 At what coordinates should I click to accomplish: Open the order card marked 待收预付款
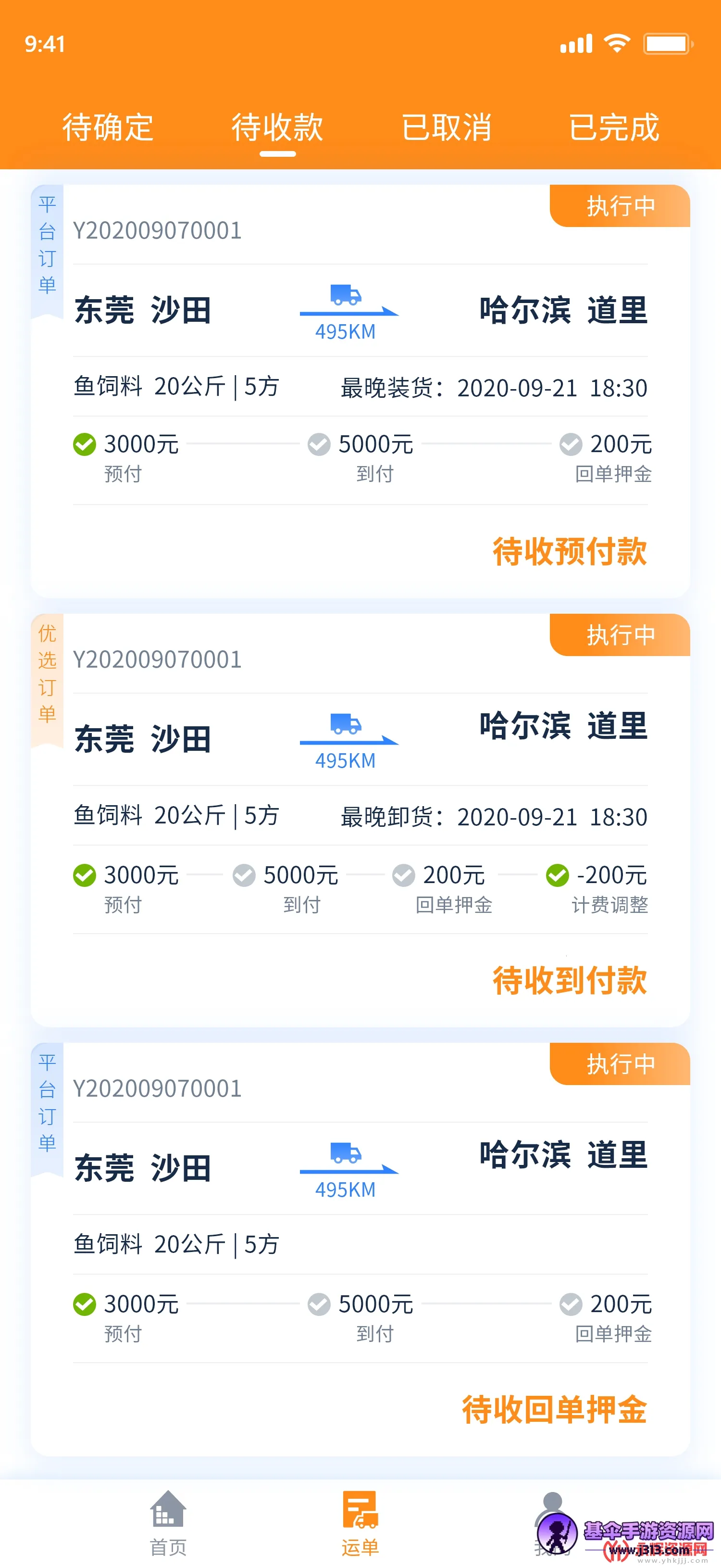click(x=360, y=391)
